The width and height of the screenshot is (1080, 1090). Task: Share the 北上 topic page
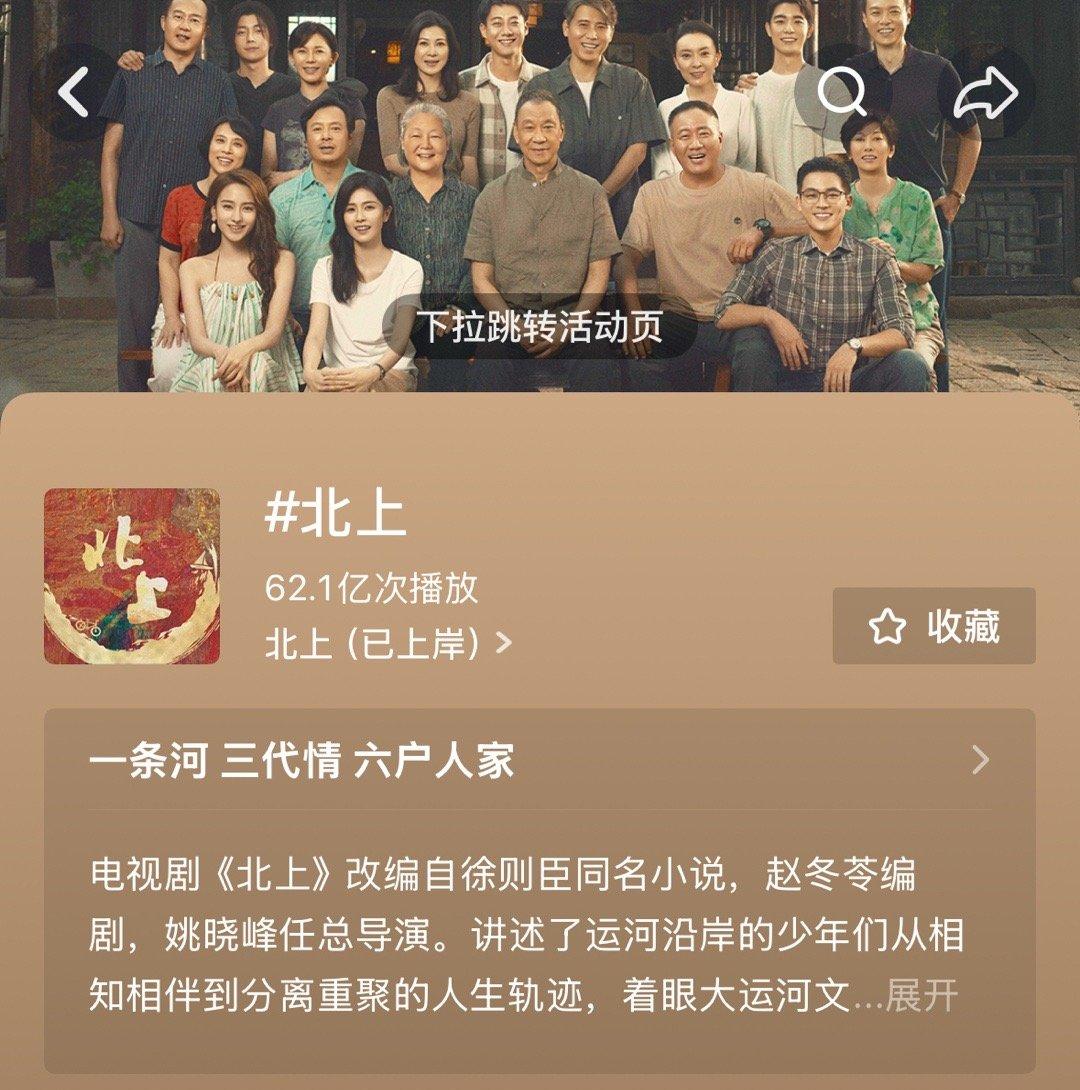[x=985, y=93]
